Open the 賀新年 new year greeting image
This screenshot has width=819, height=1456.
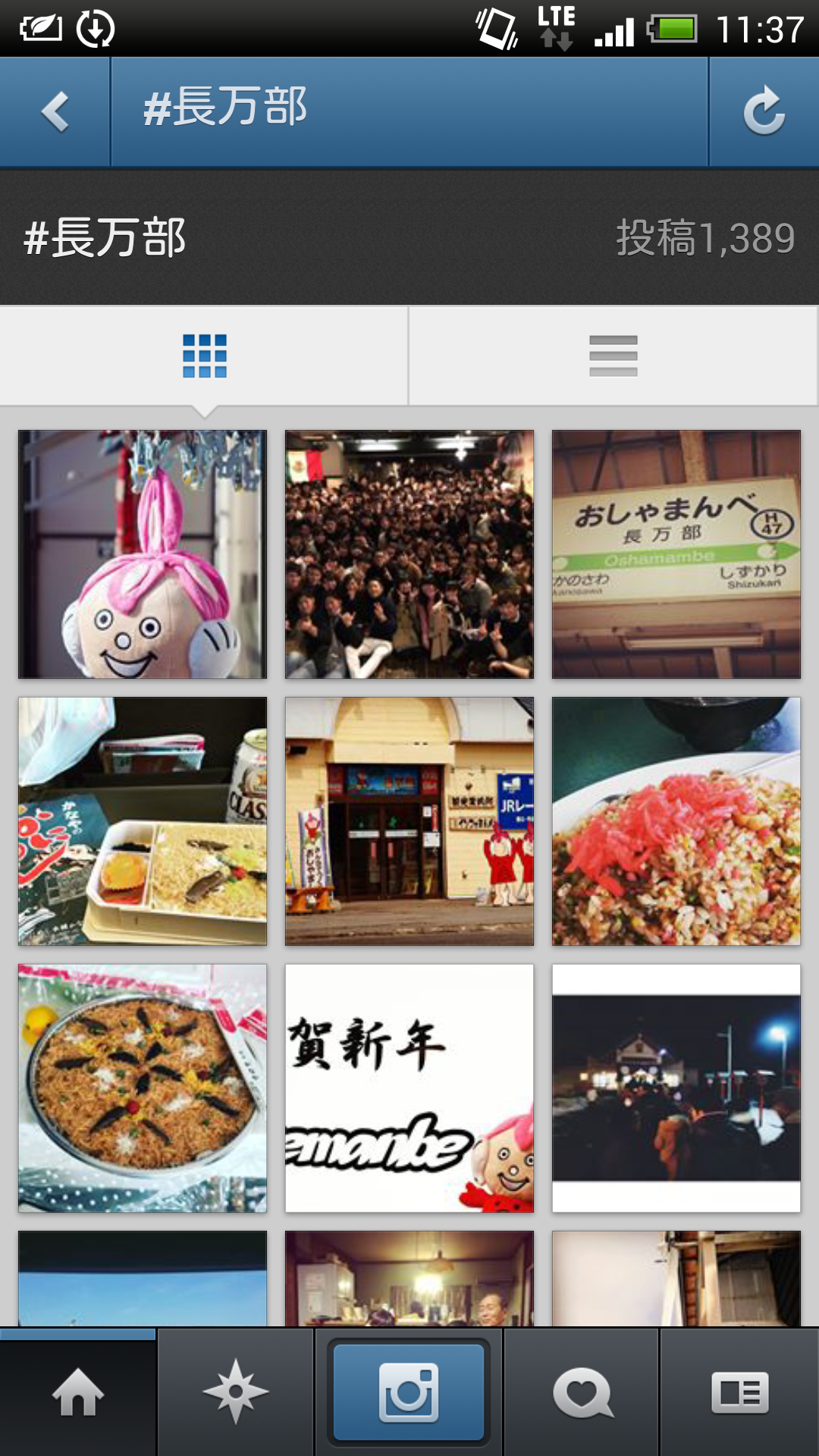click(409, 1088)
